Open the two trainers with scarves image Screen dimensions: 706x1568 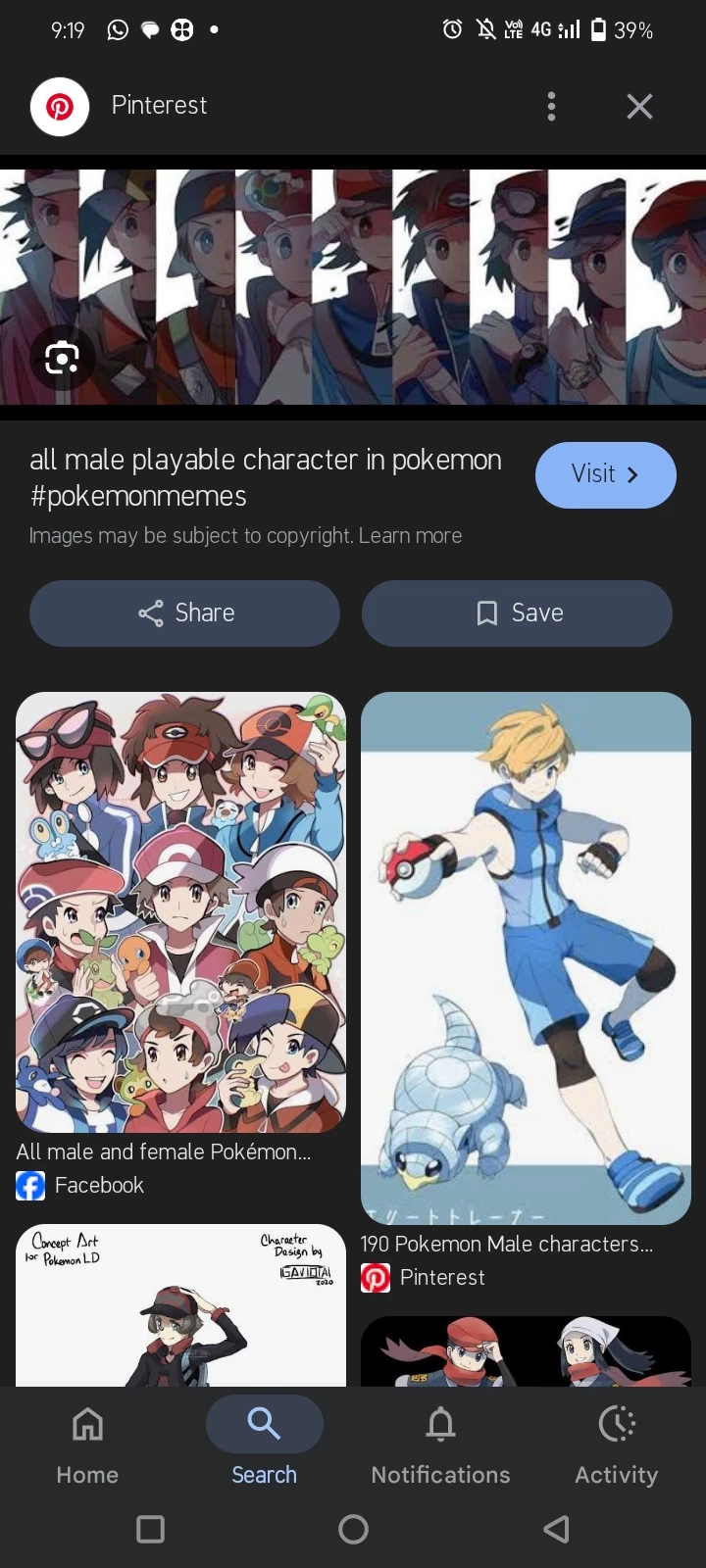coord(526,1352)
